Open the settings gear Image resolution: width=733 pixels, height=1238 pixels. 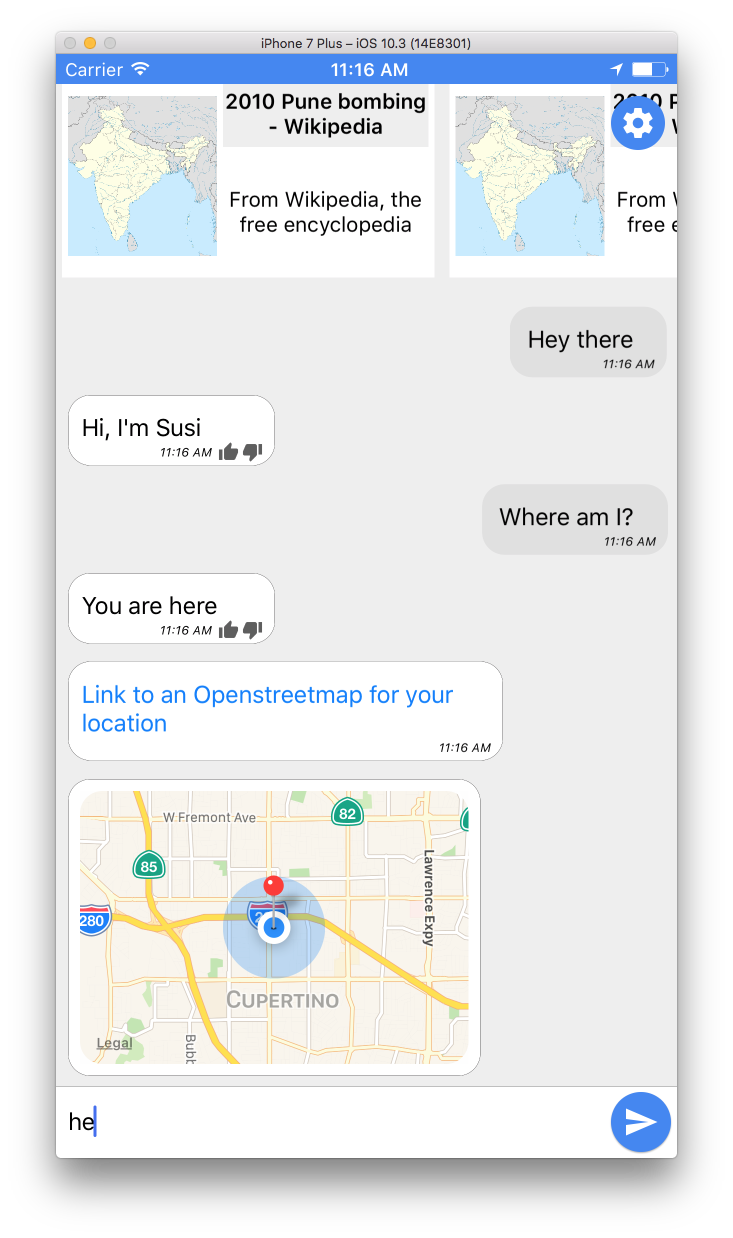pos(638,123)
